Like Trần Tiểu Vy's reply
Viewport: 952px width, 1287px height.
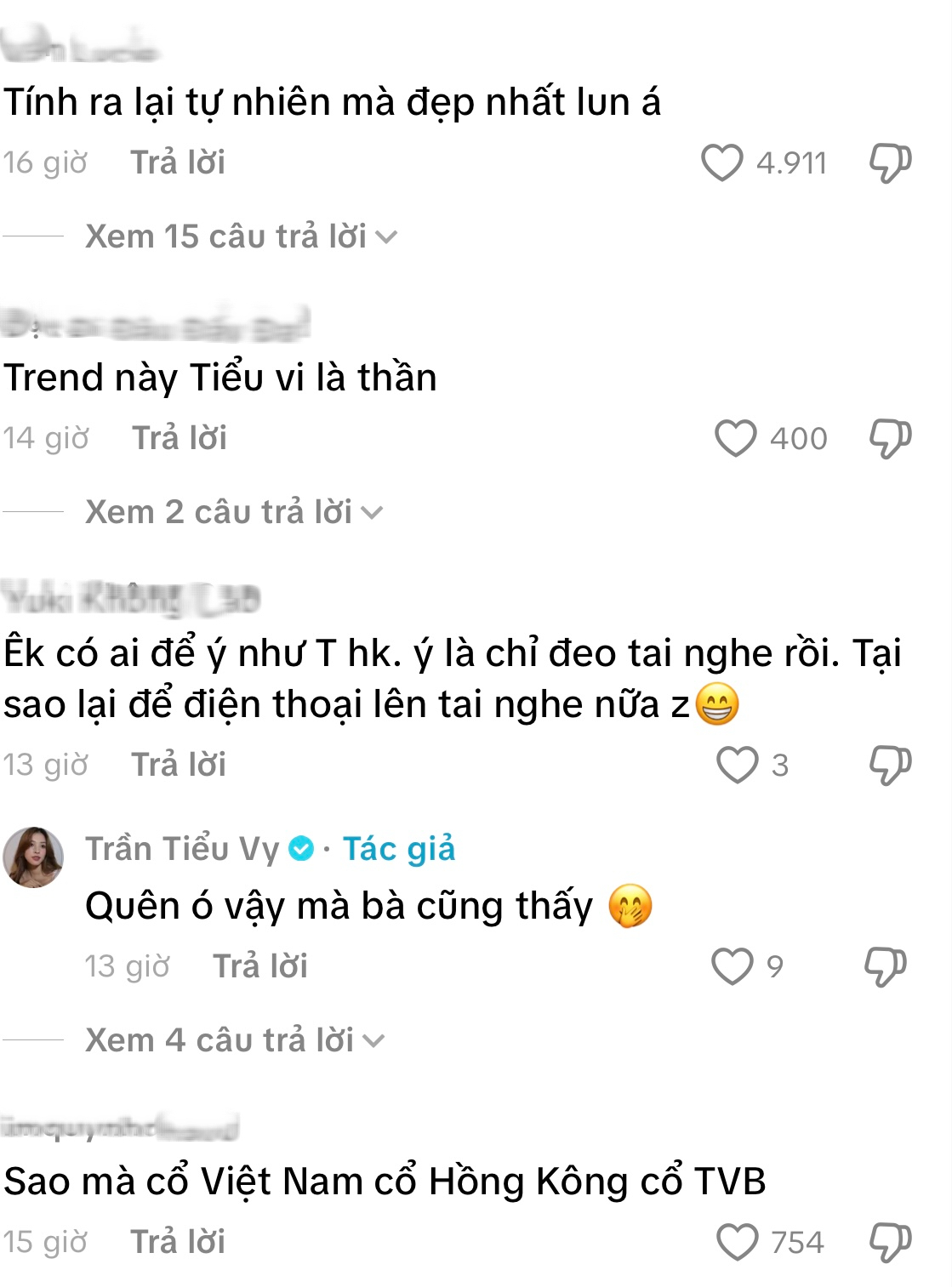(x=733, y=965)
